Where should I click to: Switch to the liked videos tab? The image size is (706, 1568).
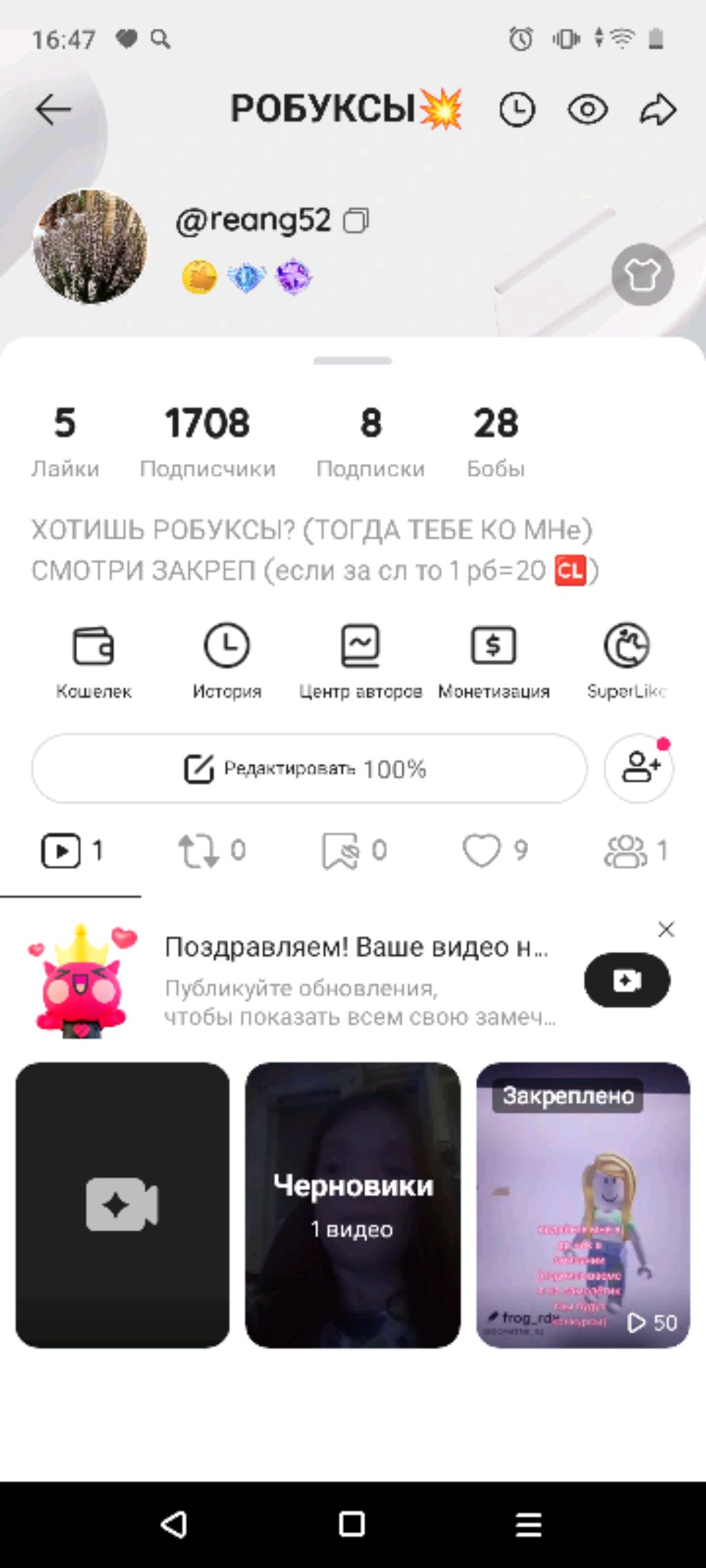(x=495, y=851)
